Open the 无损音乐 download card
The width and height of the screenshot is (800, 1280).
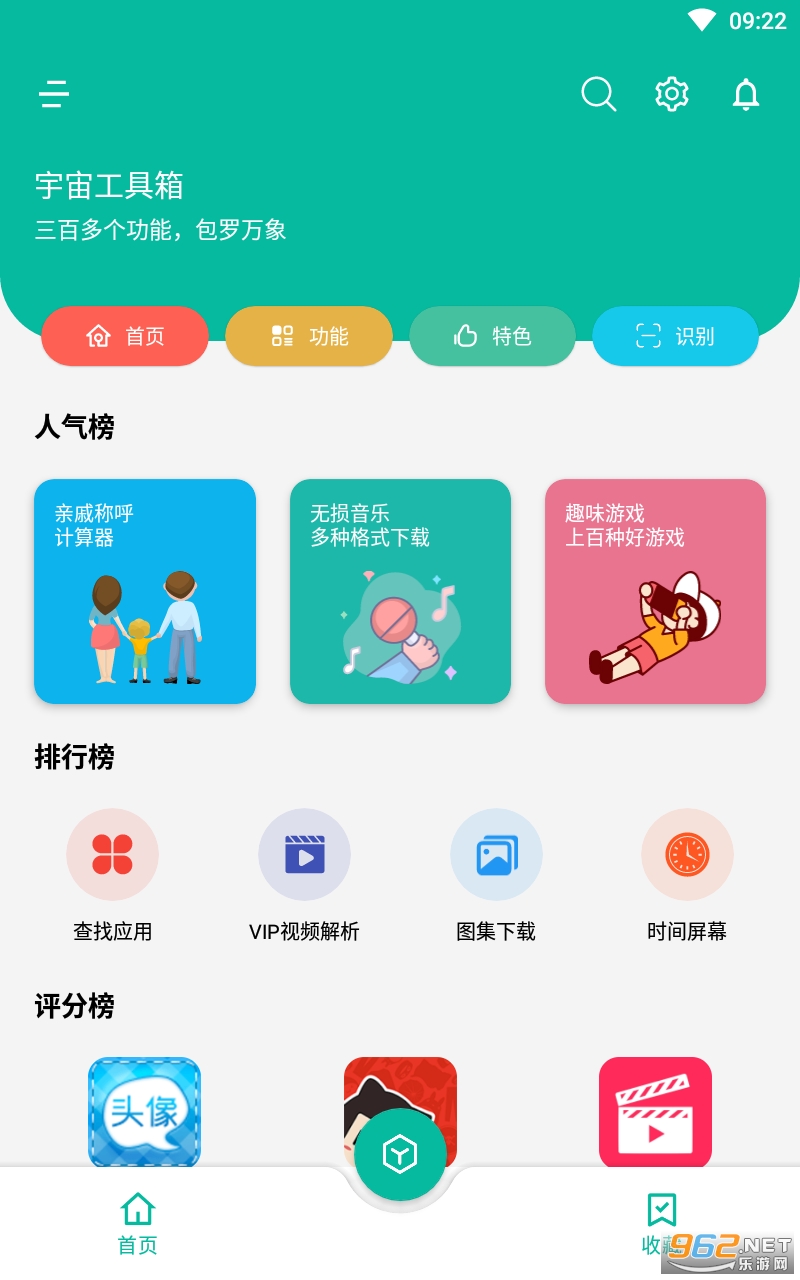(x=400, y=591)
